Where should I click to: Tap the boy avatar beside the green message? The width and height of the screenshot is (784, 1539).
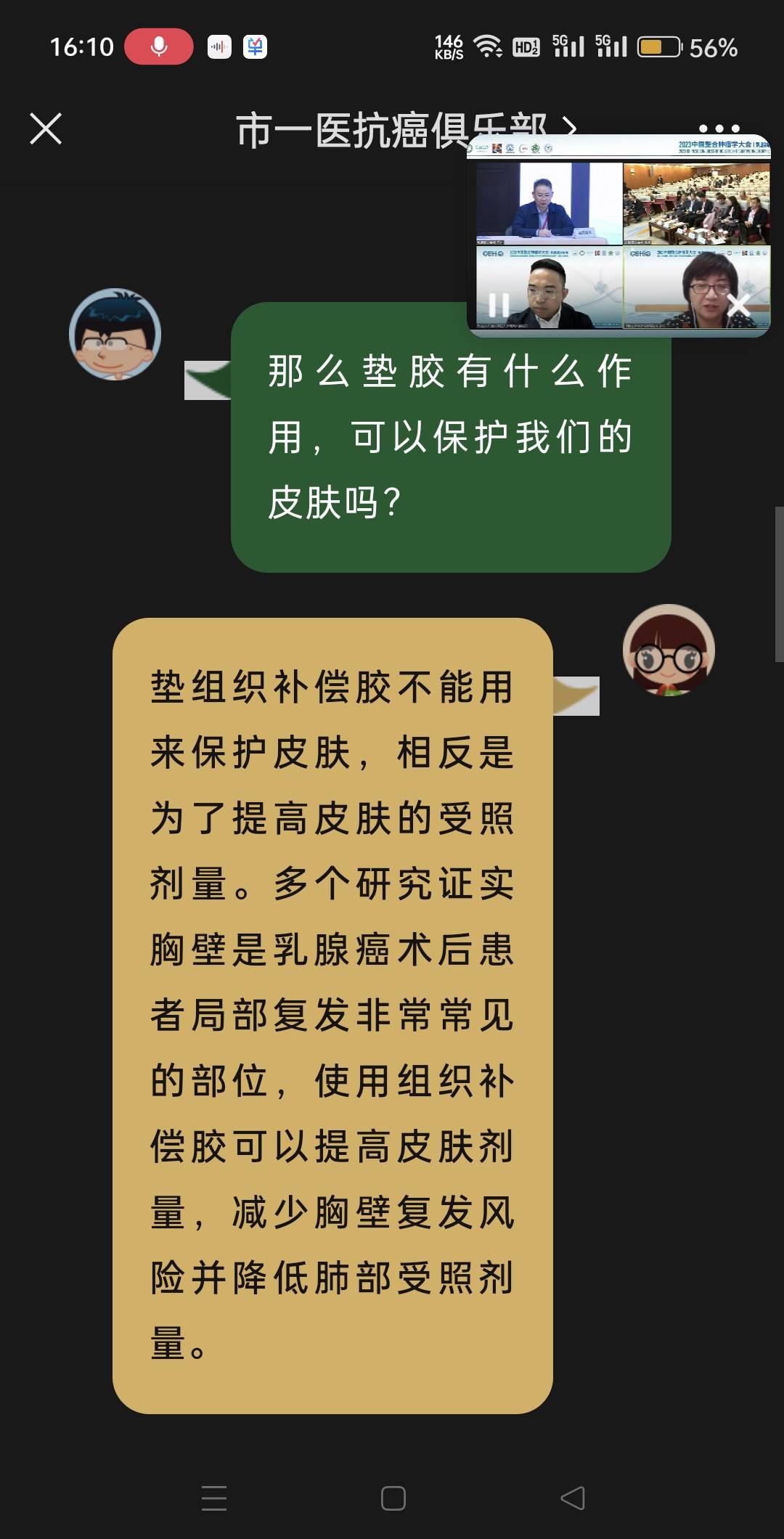click(x=116, y=334)
